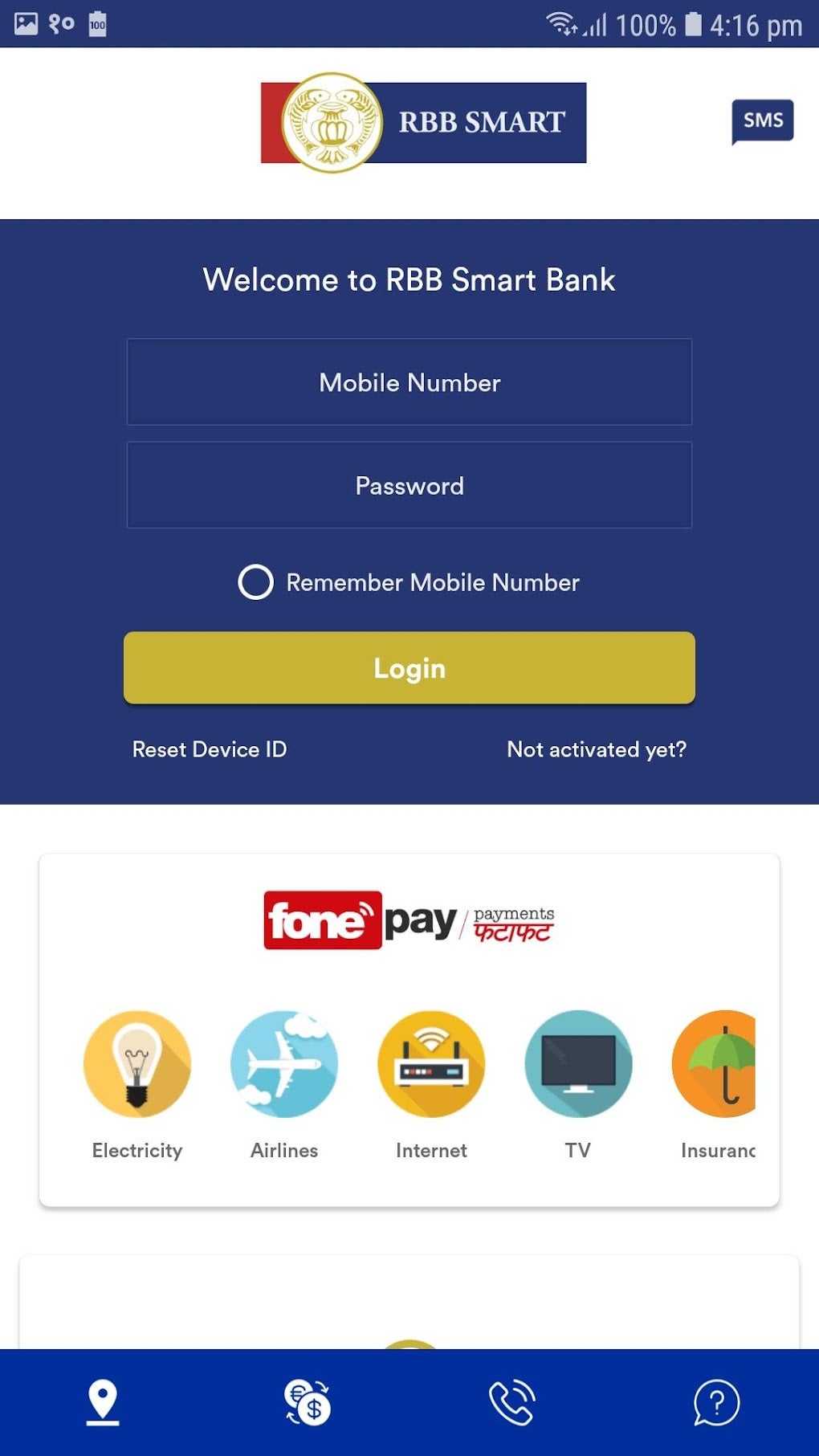Open the currency exchange rates icon
The height and width of the screenshot is (1456, 819).
[308, 1402]
